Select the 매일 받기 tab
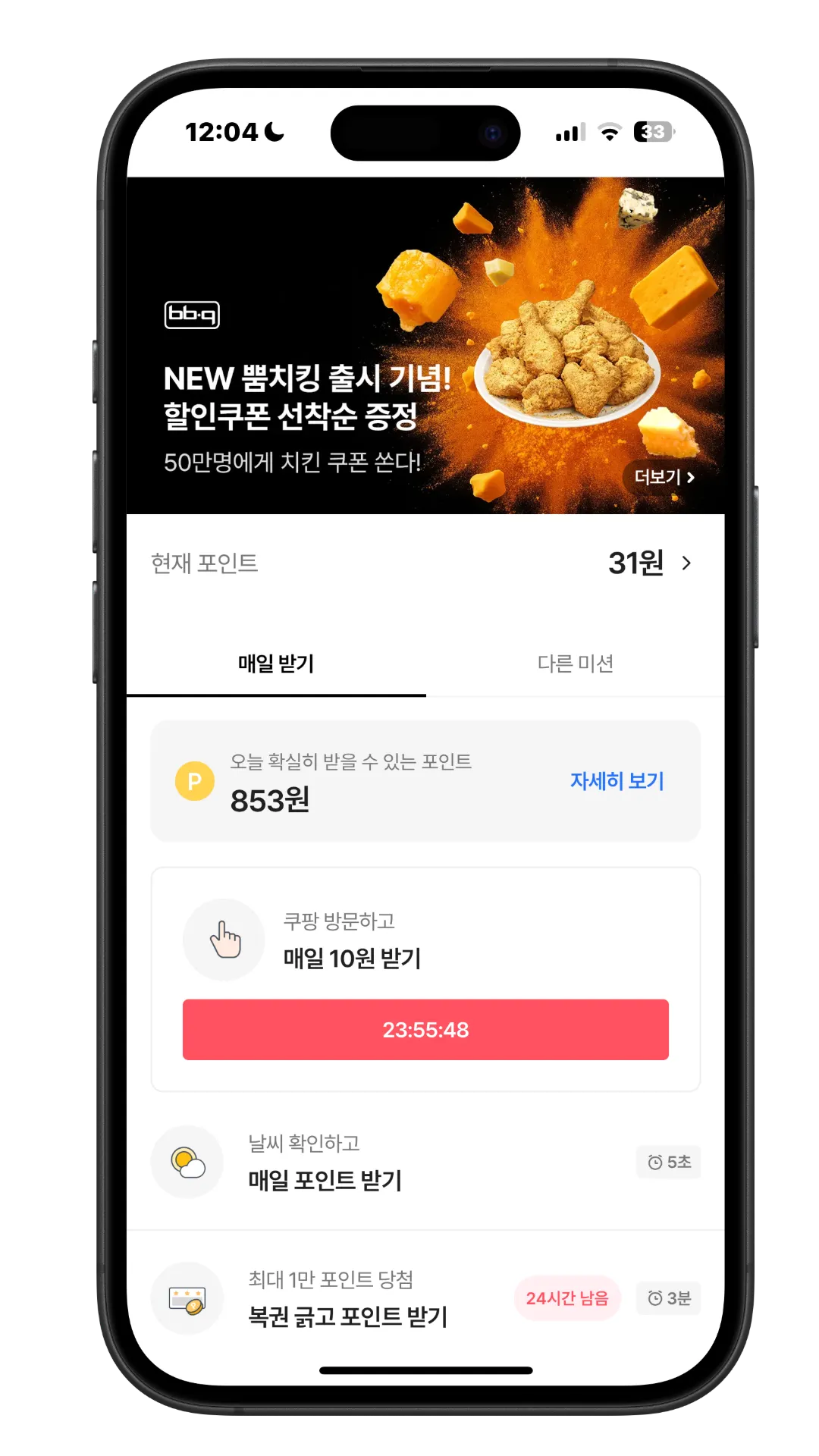This screenshot has height=1456, width=819. (276, 664)
